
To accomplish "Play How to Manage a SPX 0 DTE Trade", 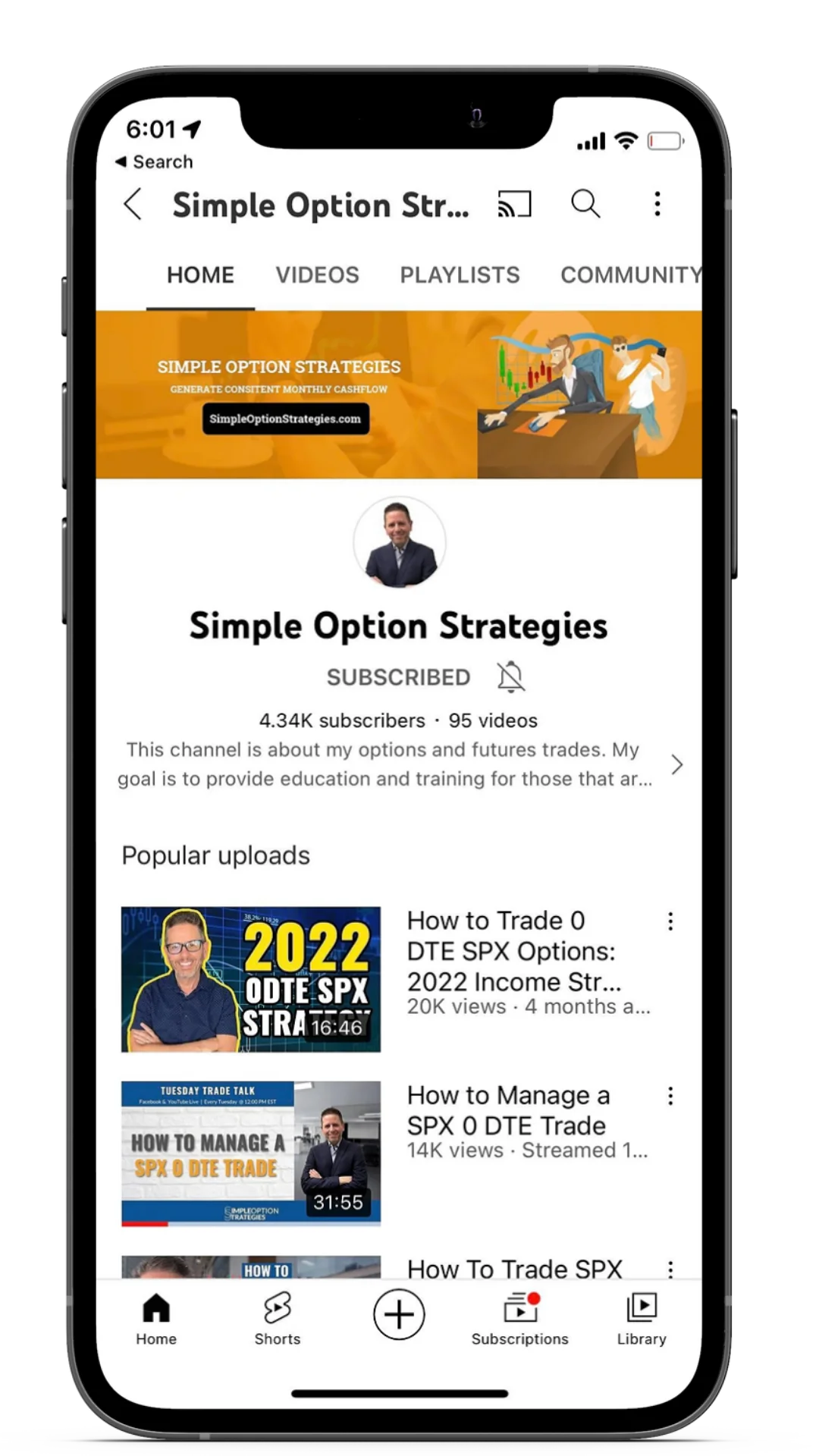I will [x=251, y=1153].
